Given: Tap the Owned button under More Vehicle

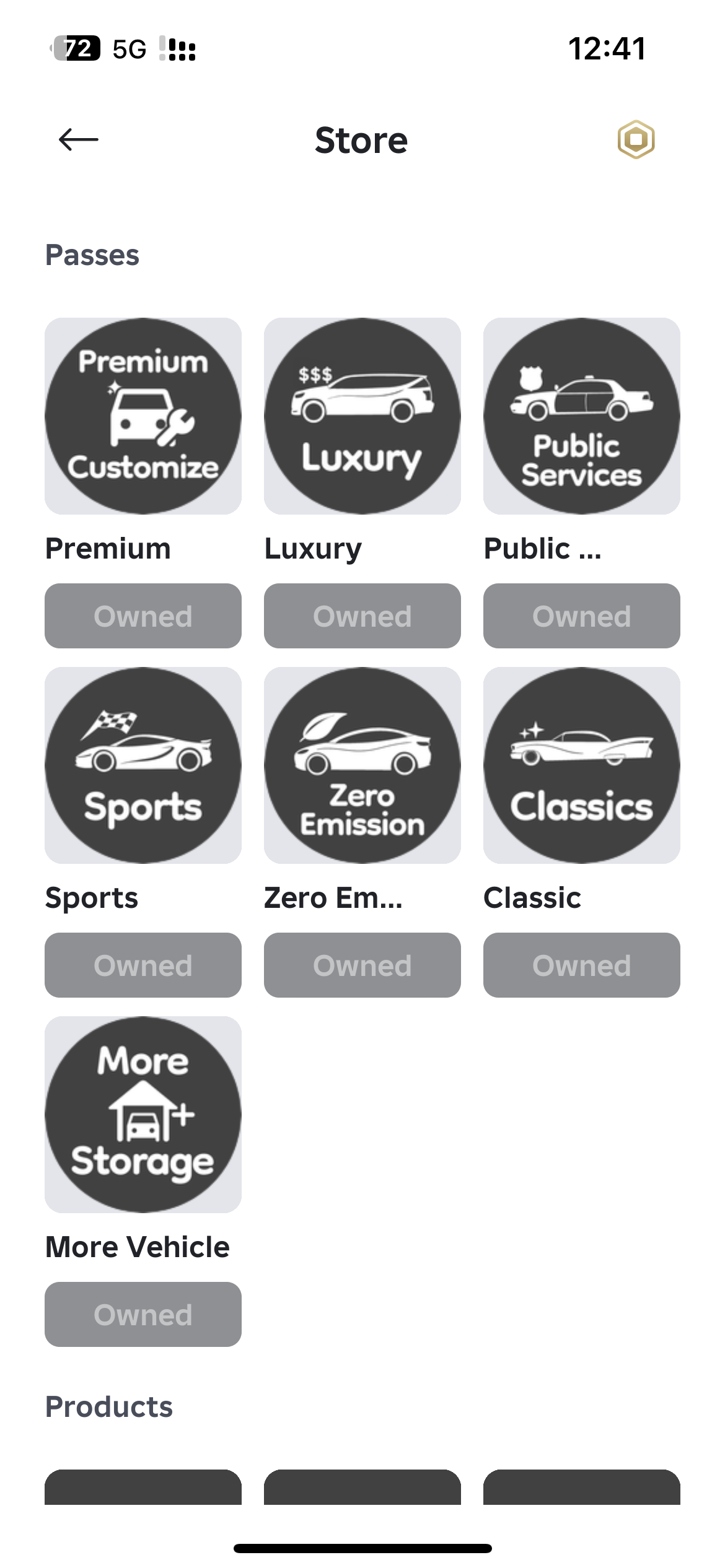Looking at the screenshot, I should 143,1315.
